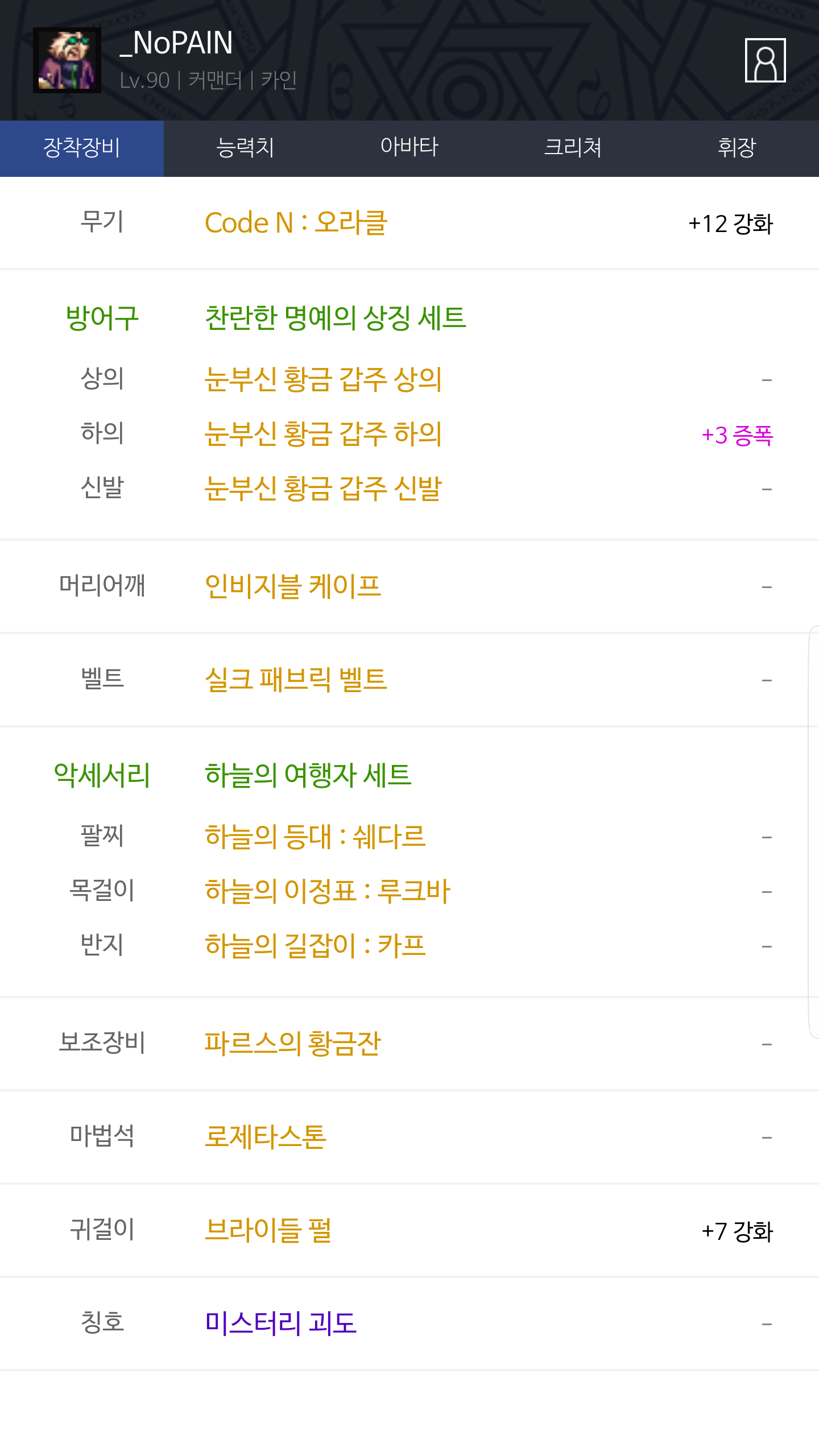Open the 실크 패브릭 벨트 item
This screenshot has width=819, height=1456.
[296, 680]
